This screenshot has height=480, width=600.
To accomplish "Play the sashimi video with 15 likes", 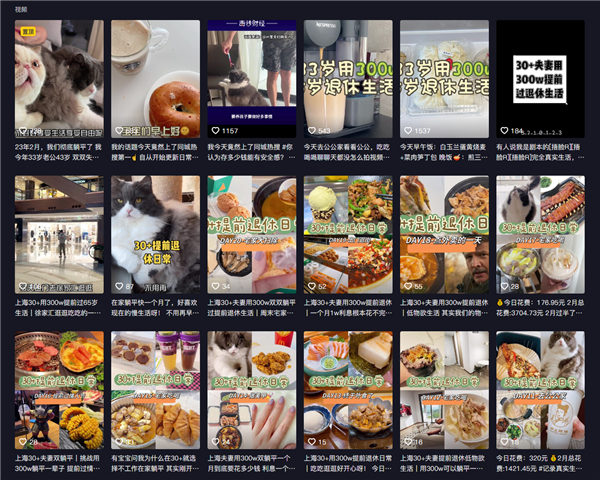I will click(347, 389).
